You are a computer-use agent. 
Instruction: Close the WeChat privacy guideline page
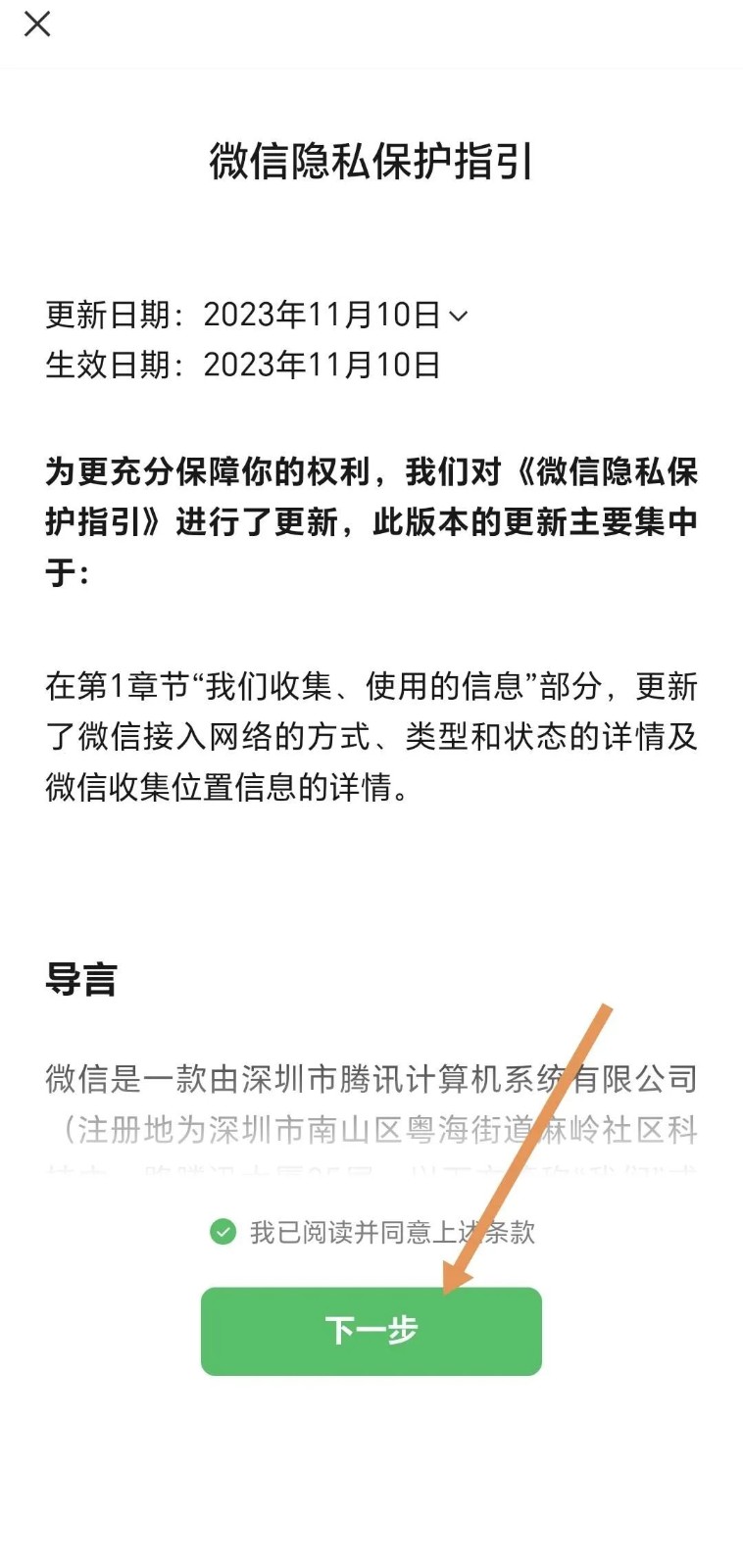pos(37,24)
